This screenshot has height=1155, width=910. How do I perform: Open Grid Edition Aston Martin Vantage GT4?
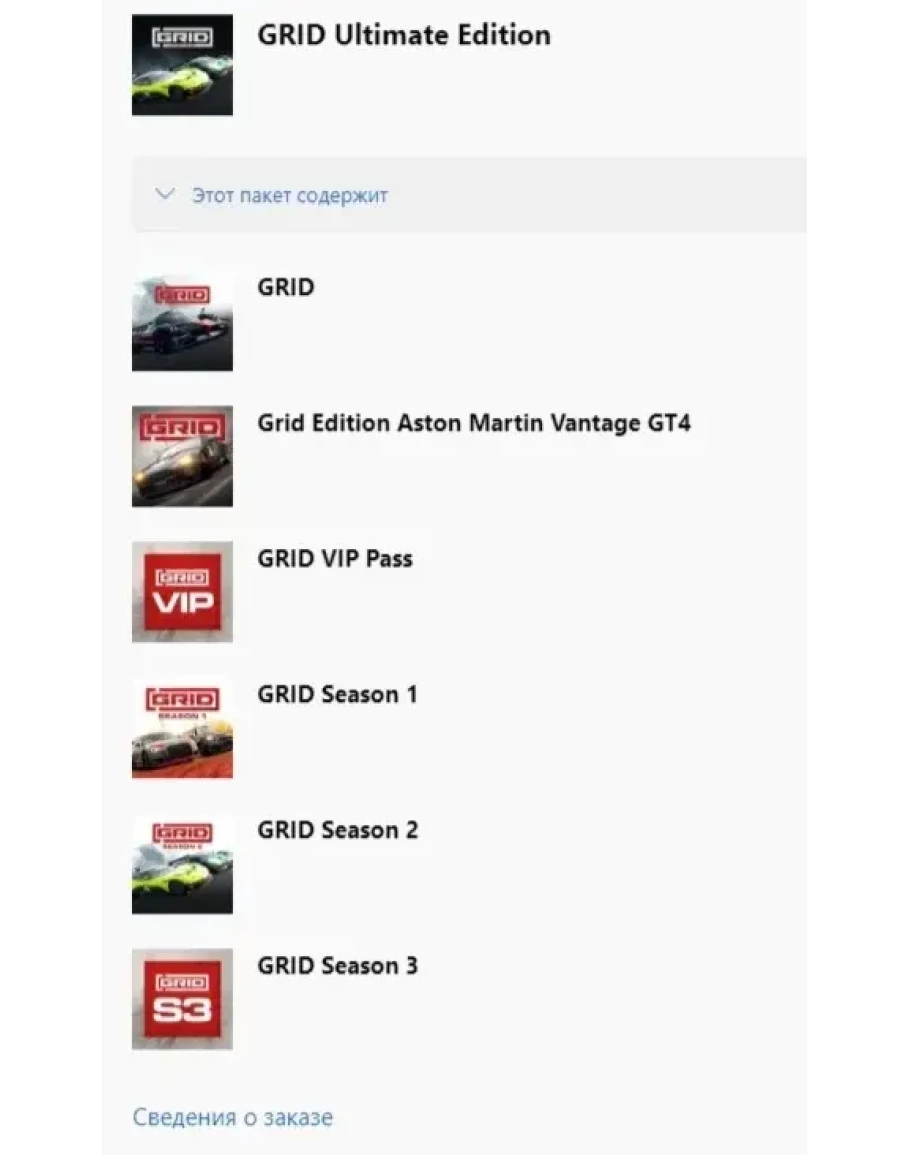[x=473, y=424]
